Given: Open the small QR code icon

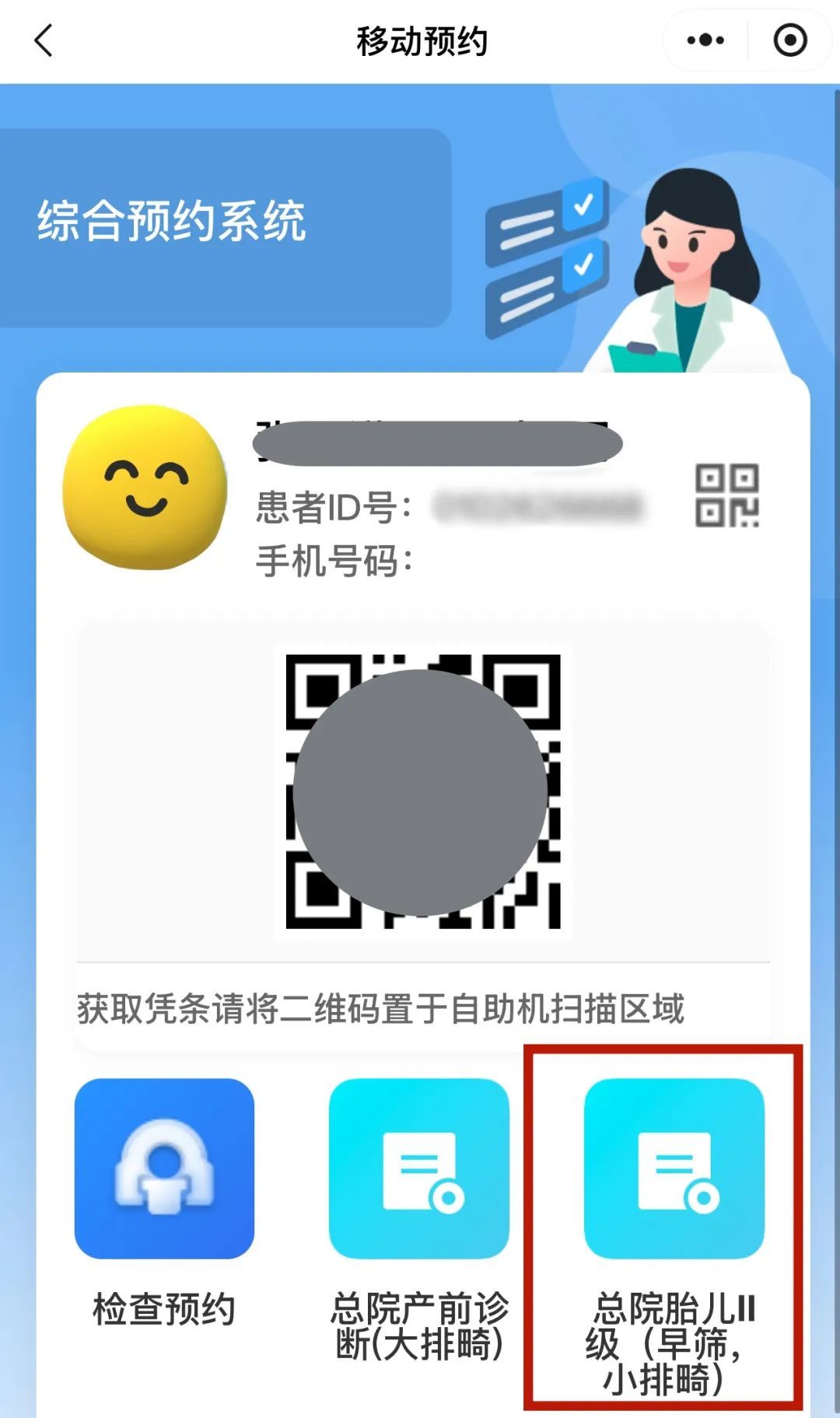Looking at the screenshot, I should tap(727, 495).
